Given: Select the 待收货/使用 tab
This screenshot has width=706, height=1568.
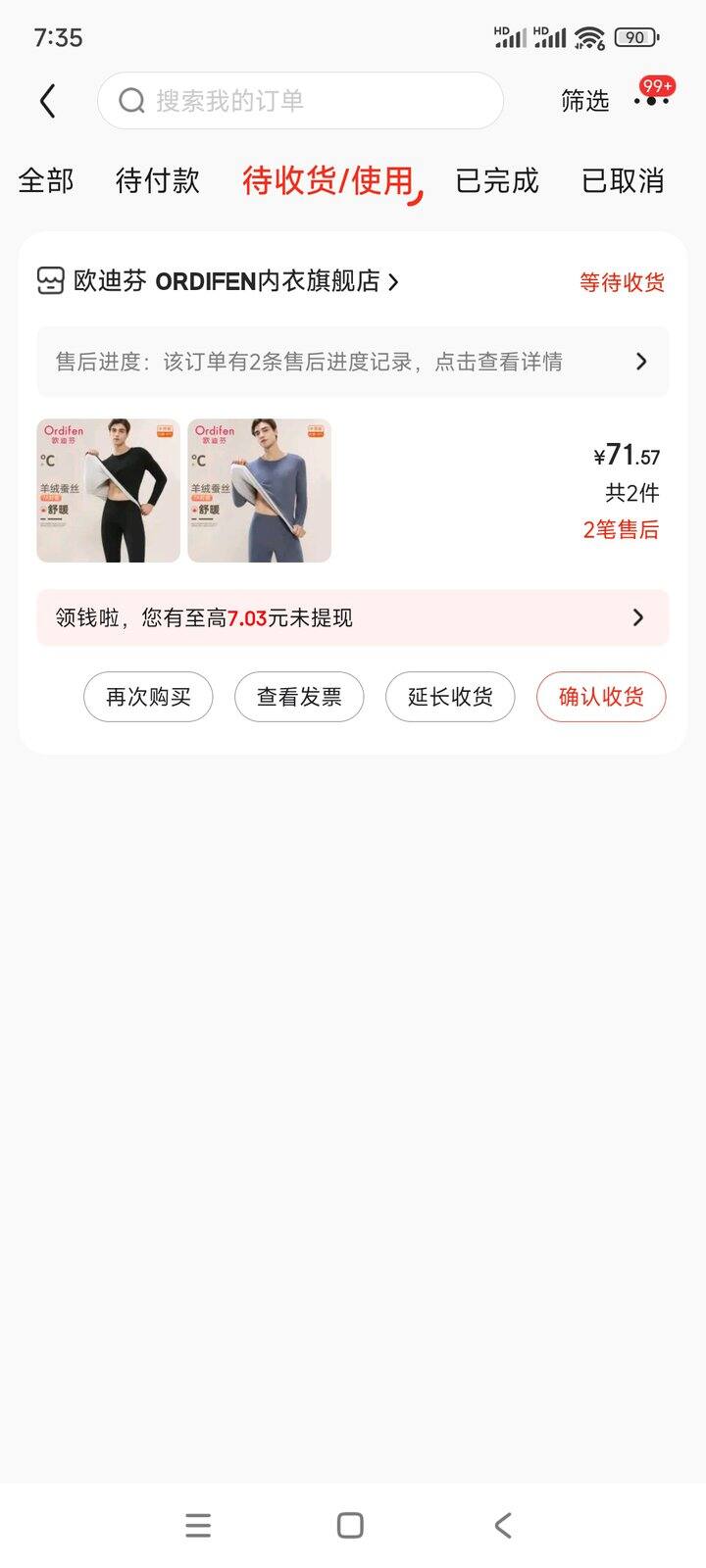Looking at the screenshot, I should coord(329,181).
